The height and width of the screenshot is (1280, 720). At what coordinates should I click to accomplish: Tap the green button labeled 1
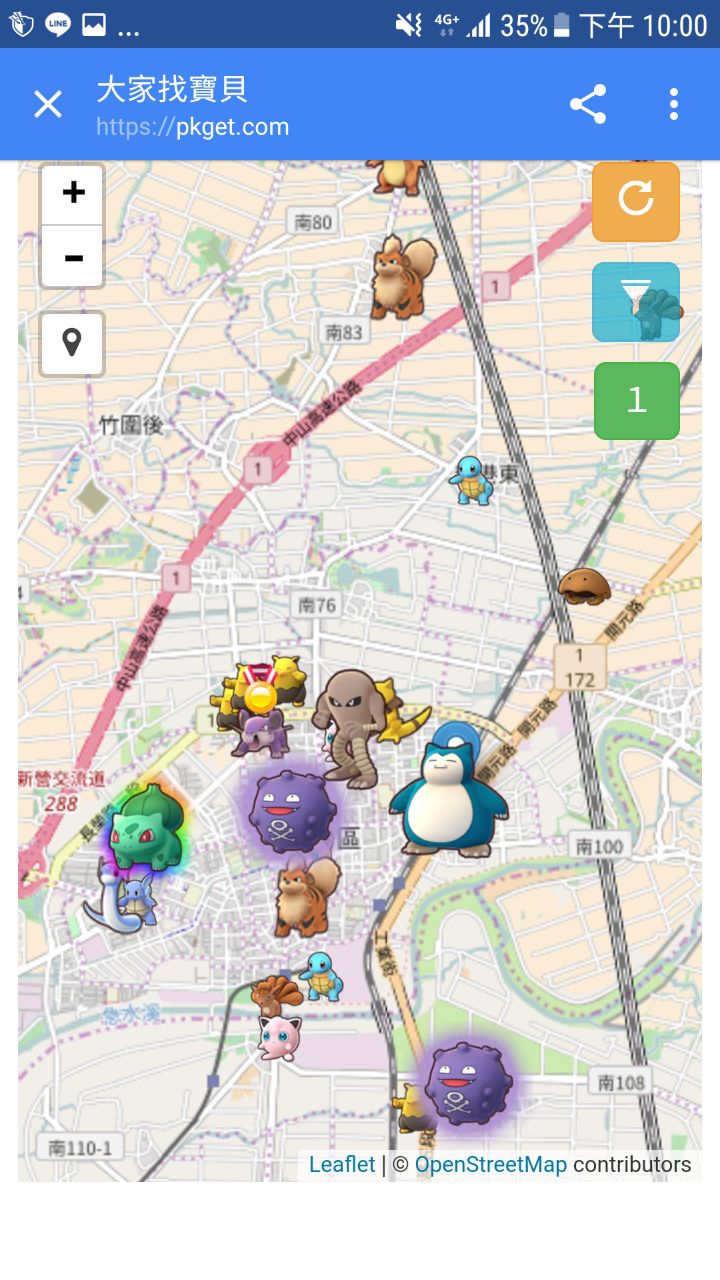[636, 401]
